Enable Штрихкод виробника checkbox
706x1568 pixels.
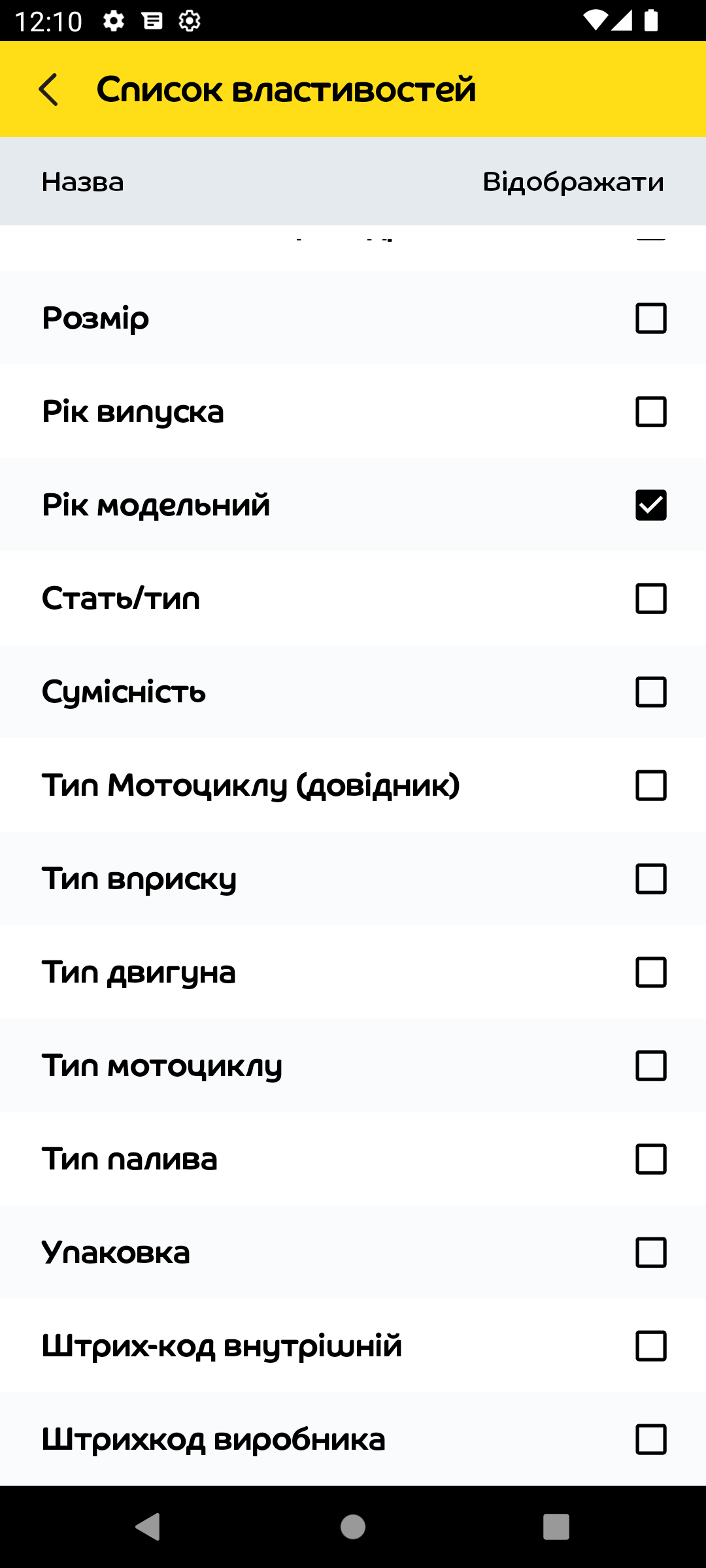coord(650,1439)
